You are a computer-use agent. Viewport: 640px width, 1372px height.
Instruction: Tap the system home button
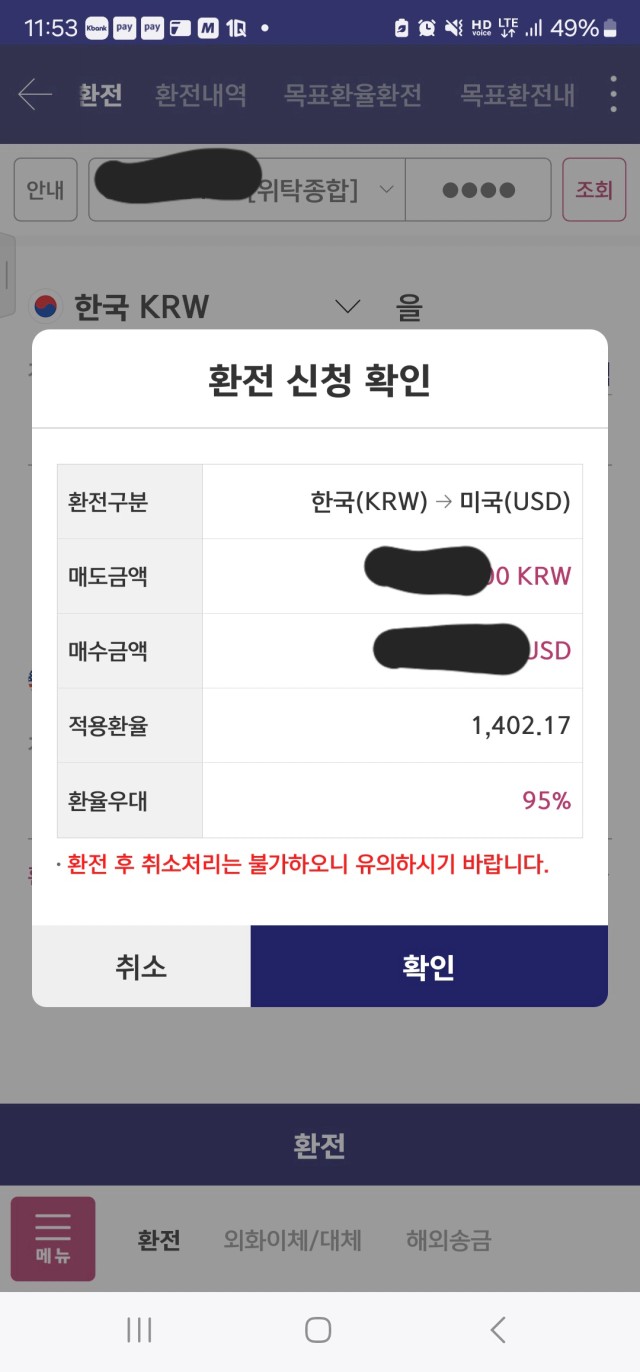point(318,1329)
